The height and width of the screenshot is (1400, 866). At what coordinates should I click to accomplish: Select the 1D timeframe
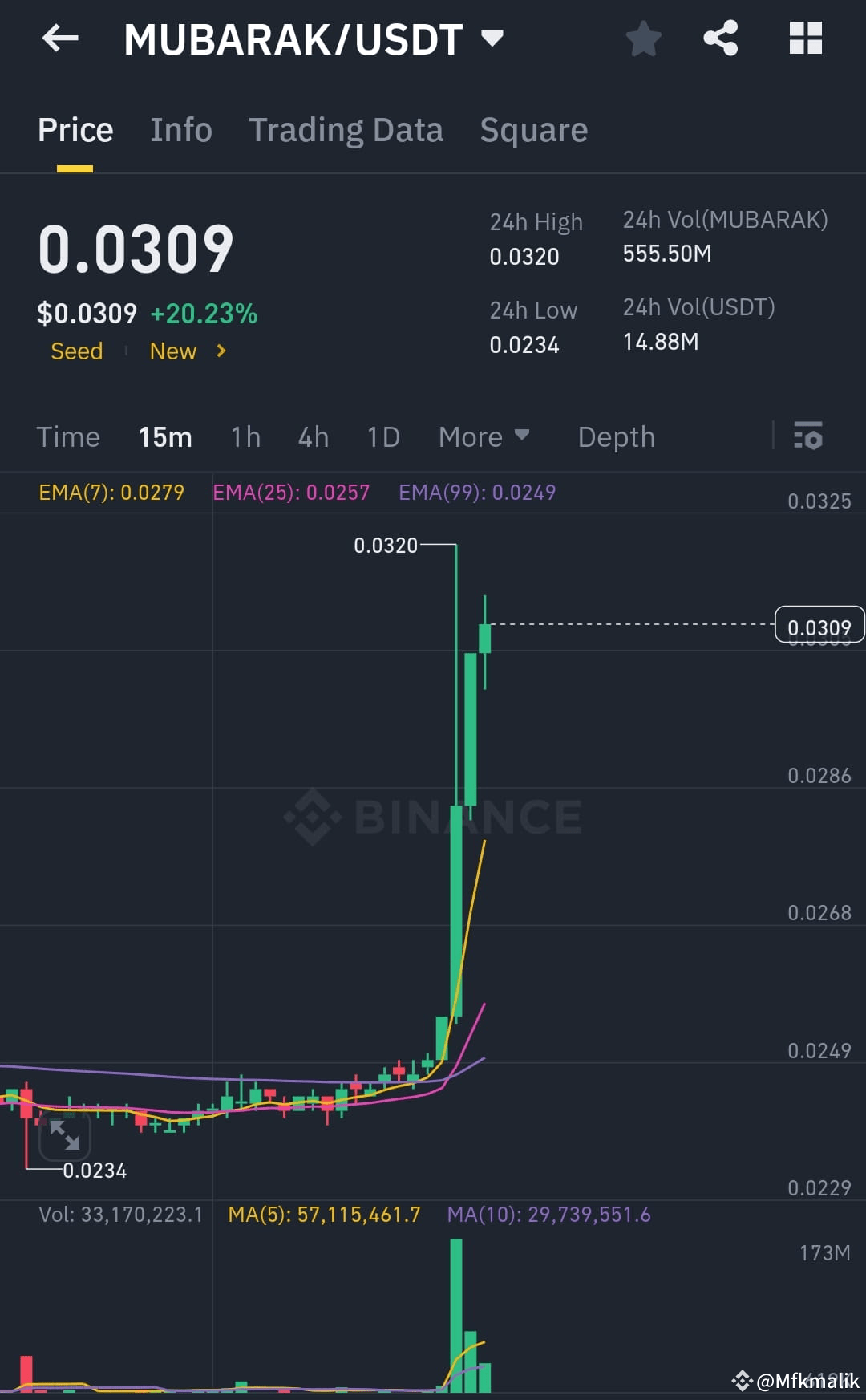click(x=382, y=437)
